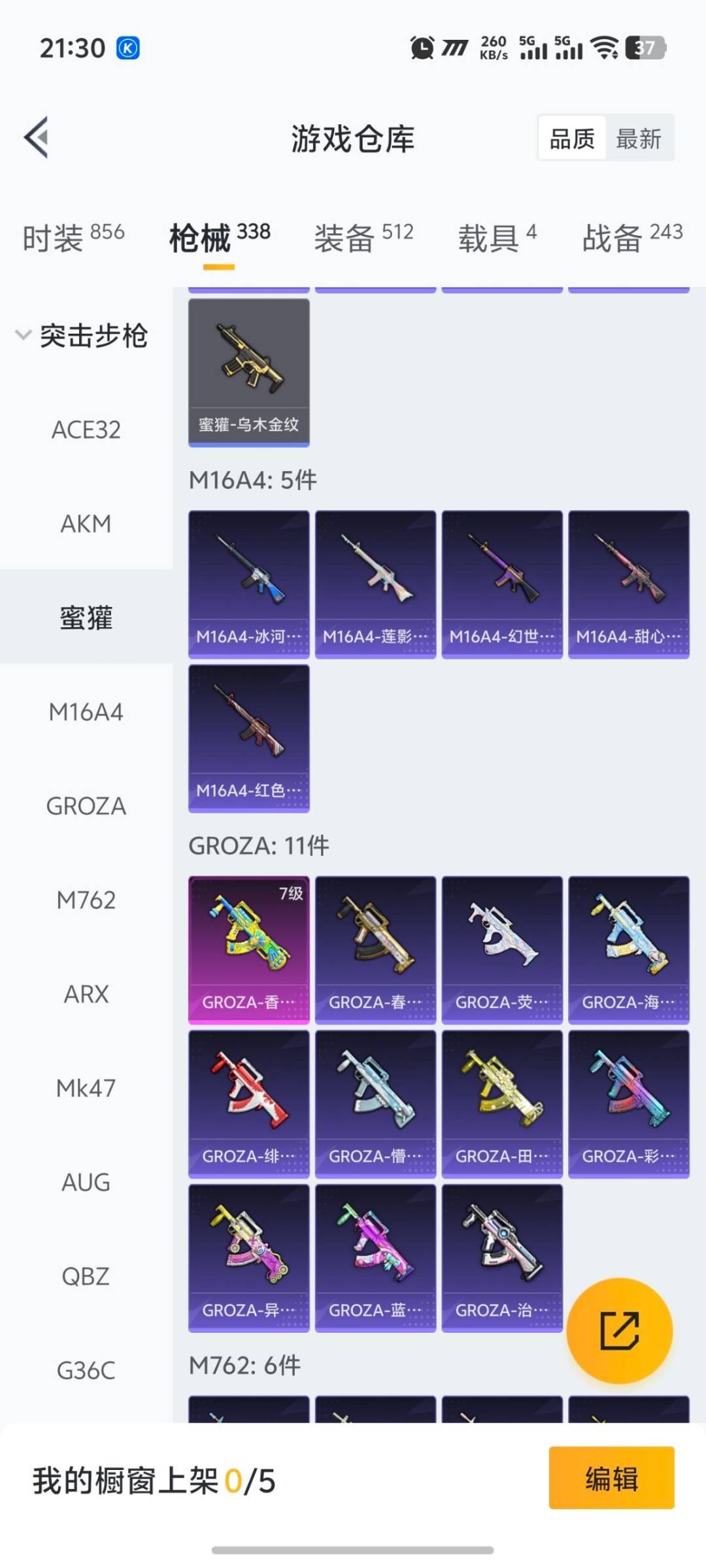Open the GROZA-治 skin tile

coord(501,1258)
